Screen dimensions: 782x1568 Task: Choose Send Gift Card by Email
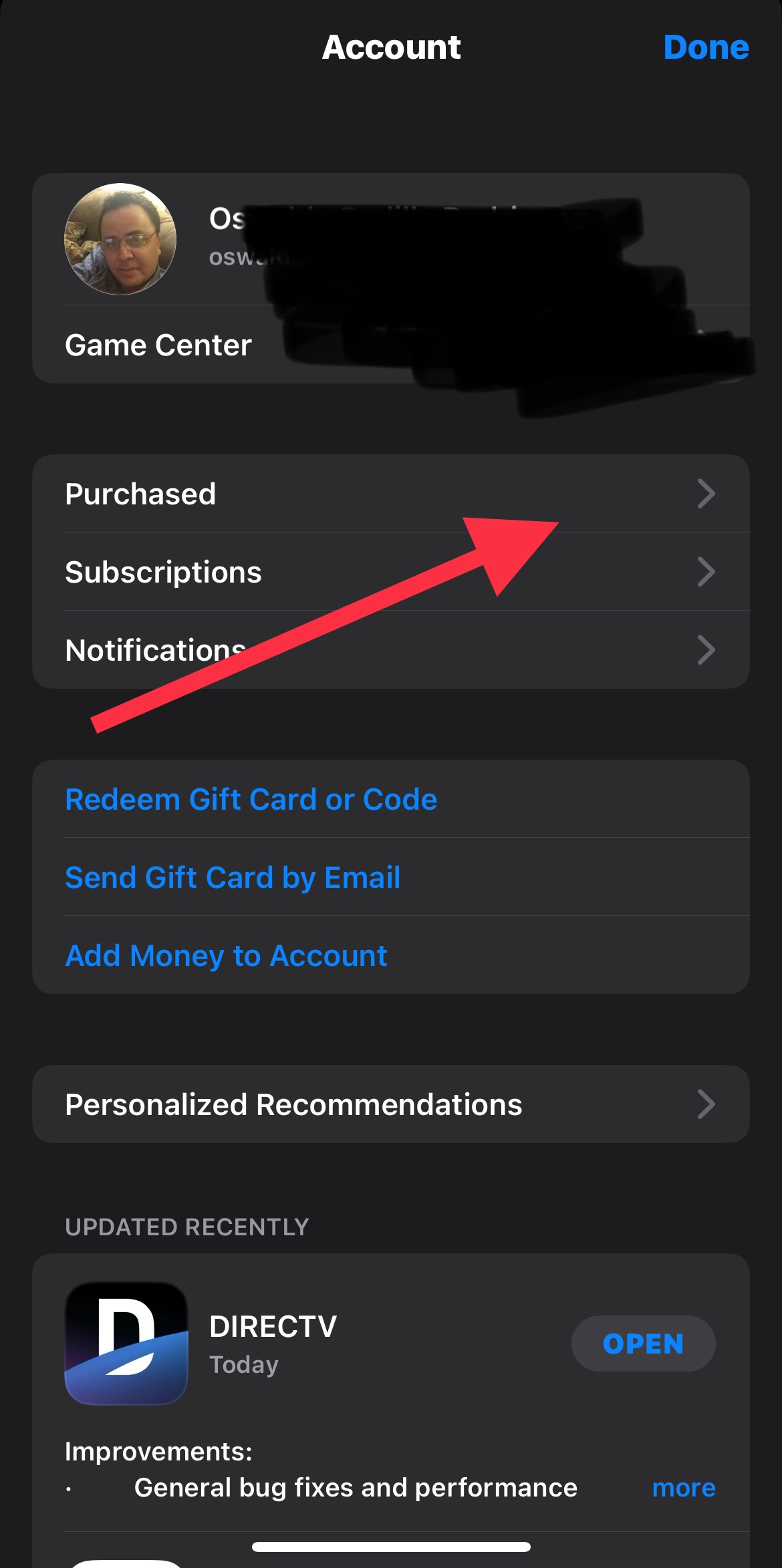391,877
